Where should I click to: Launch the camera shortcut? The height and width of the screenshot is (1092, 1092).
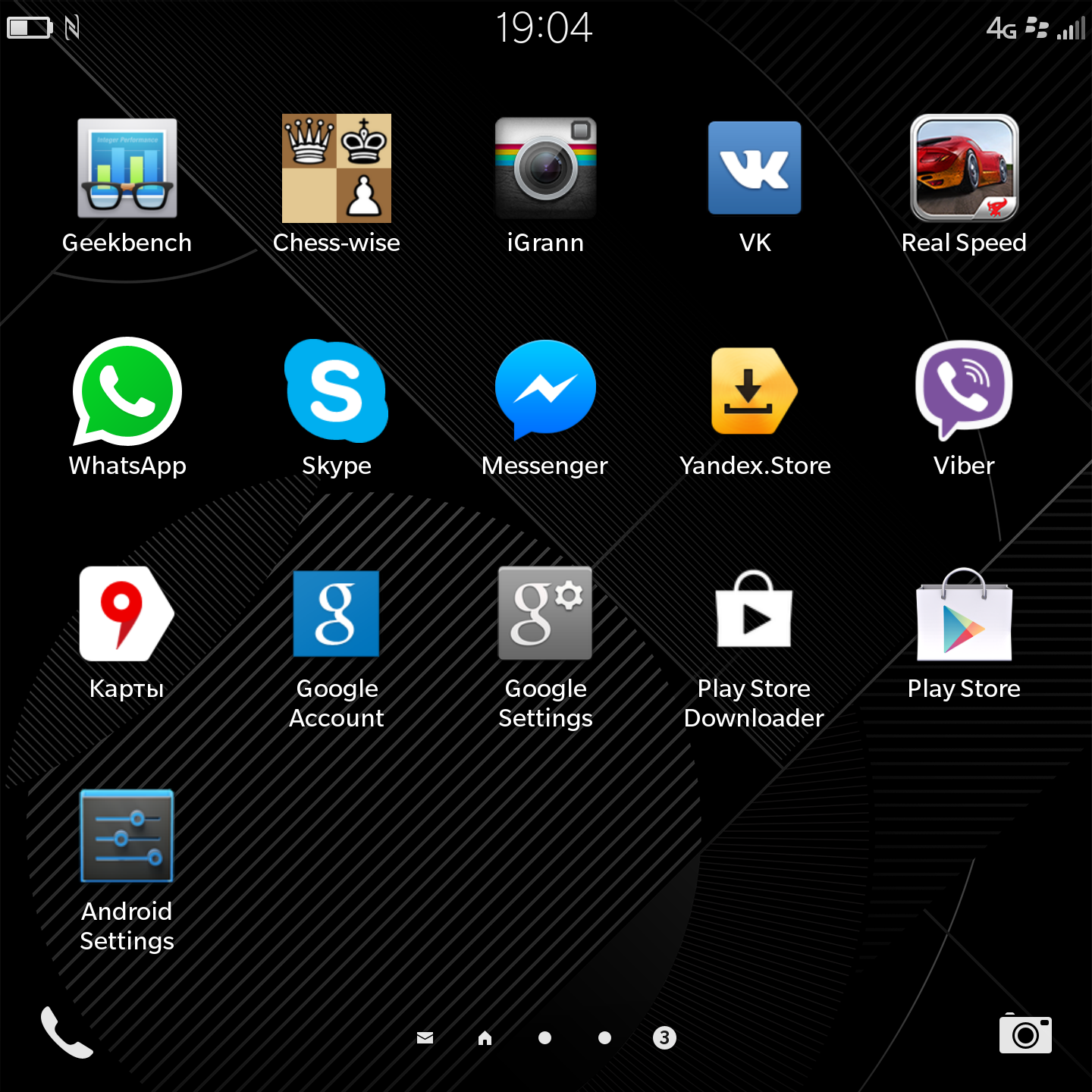pos(1025,1034)
